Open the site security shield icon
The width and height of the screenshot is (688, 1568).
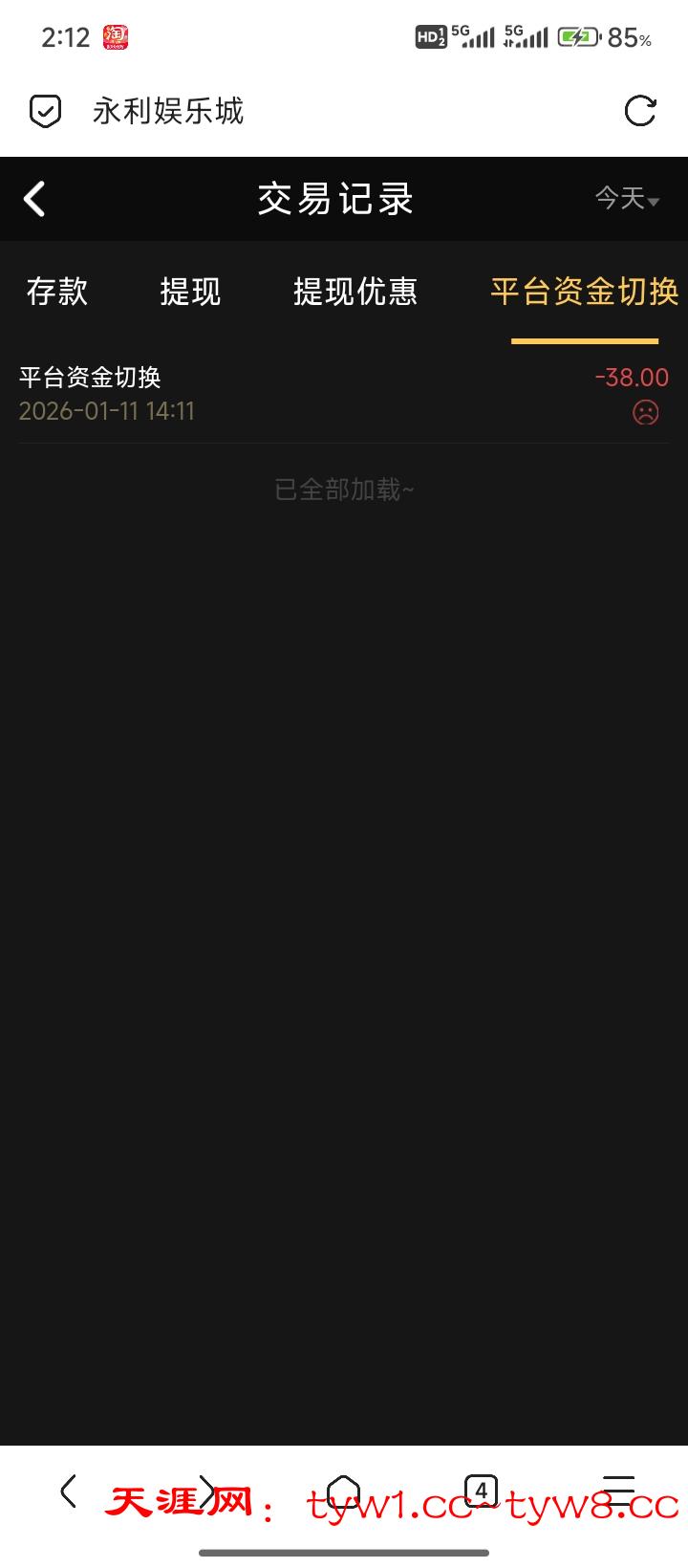[x=45, y=111]
